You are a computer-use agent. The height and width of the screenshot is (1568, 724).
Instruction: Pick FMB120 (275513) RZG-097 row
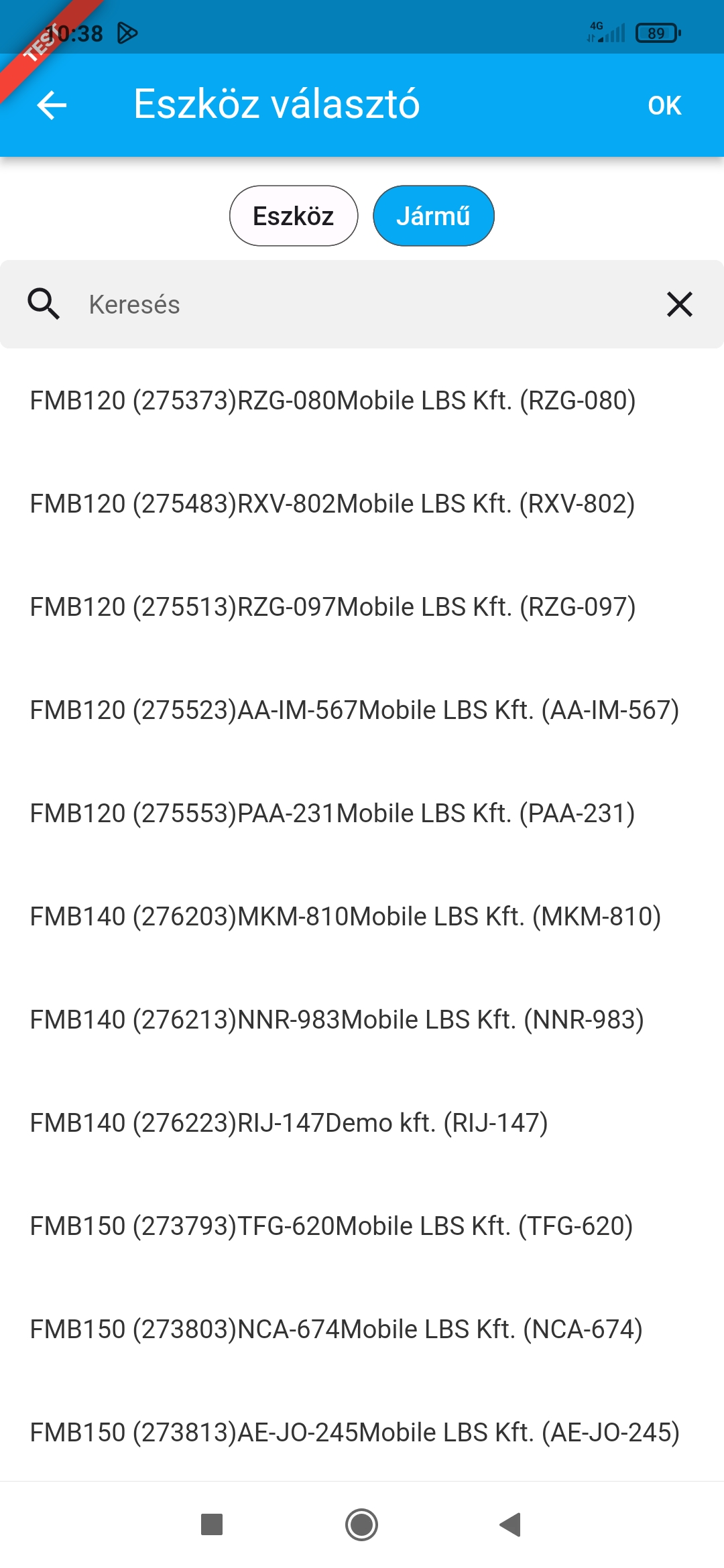(333, 607)
